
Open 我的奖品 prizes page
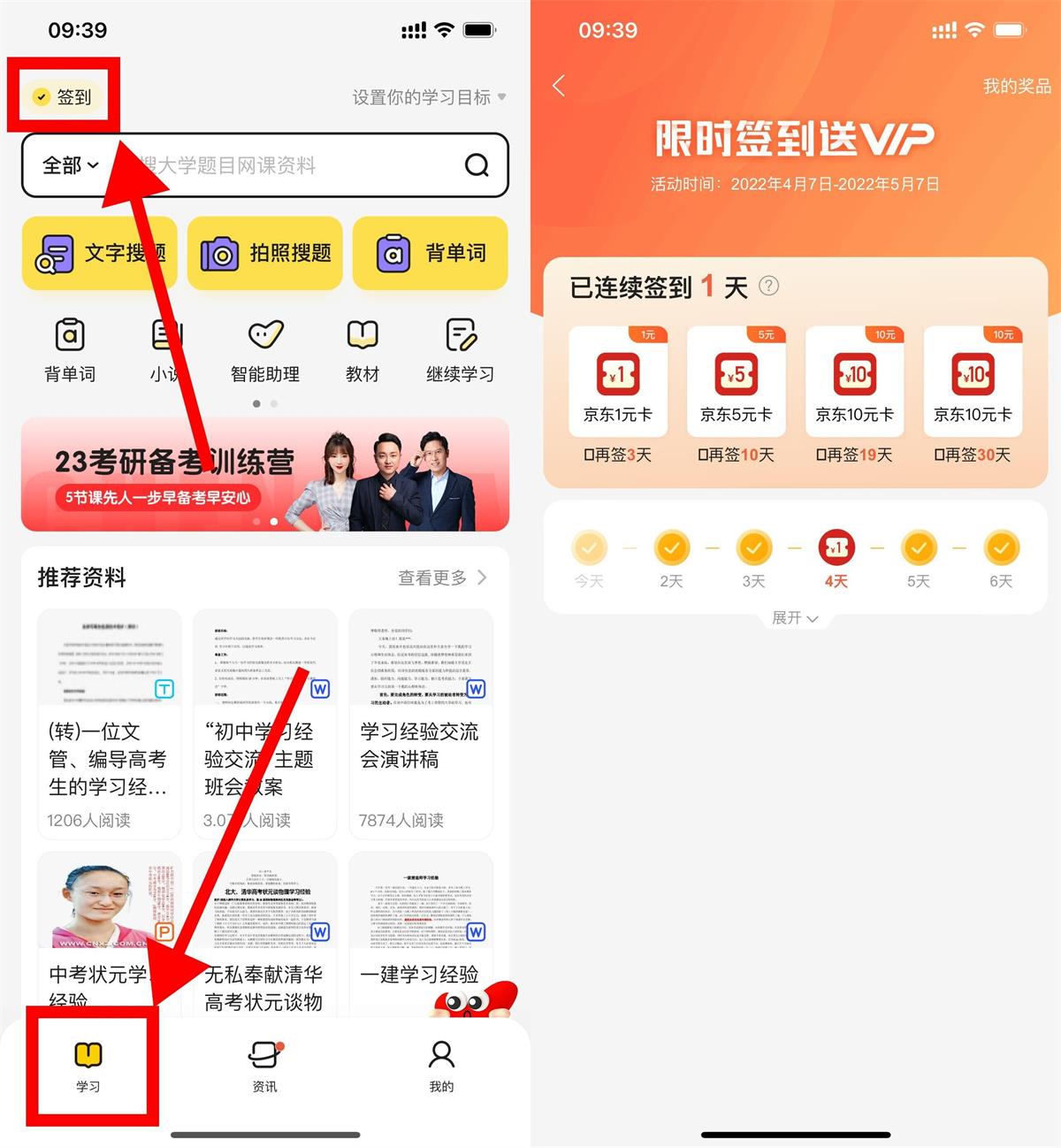pyautogui.click(x=1017, y=86)
